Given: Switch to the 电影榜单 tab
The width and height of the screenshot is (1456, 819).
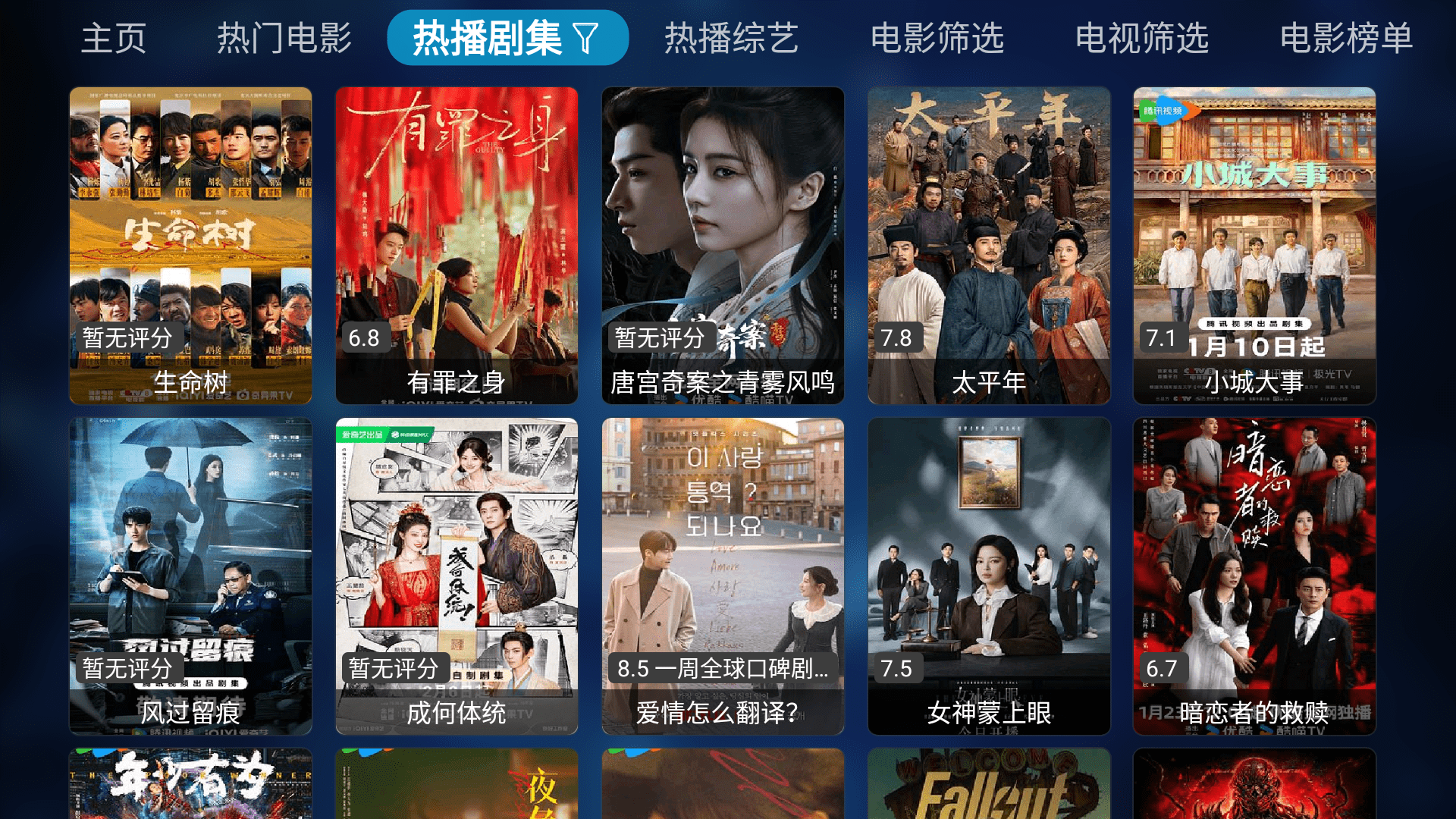Looking at the screenshot, I should point(1346,38).
